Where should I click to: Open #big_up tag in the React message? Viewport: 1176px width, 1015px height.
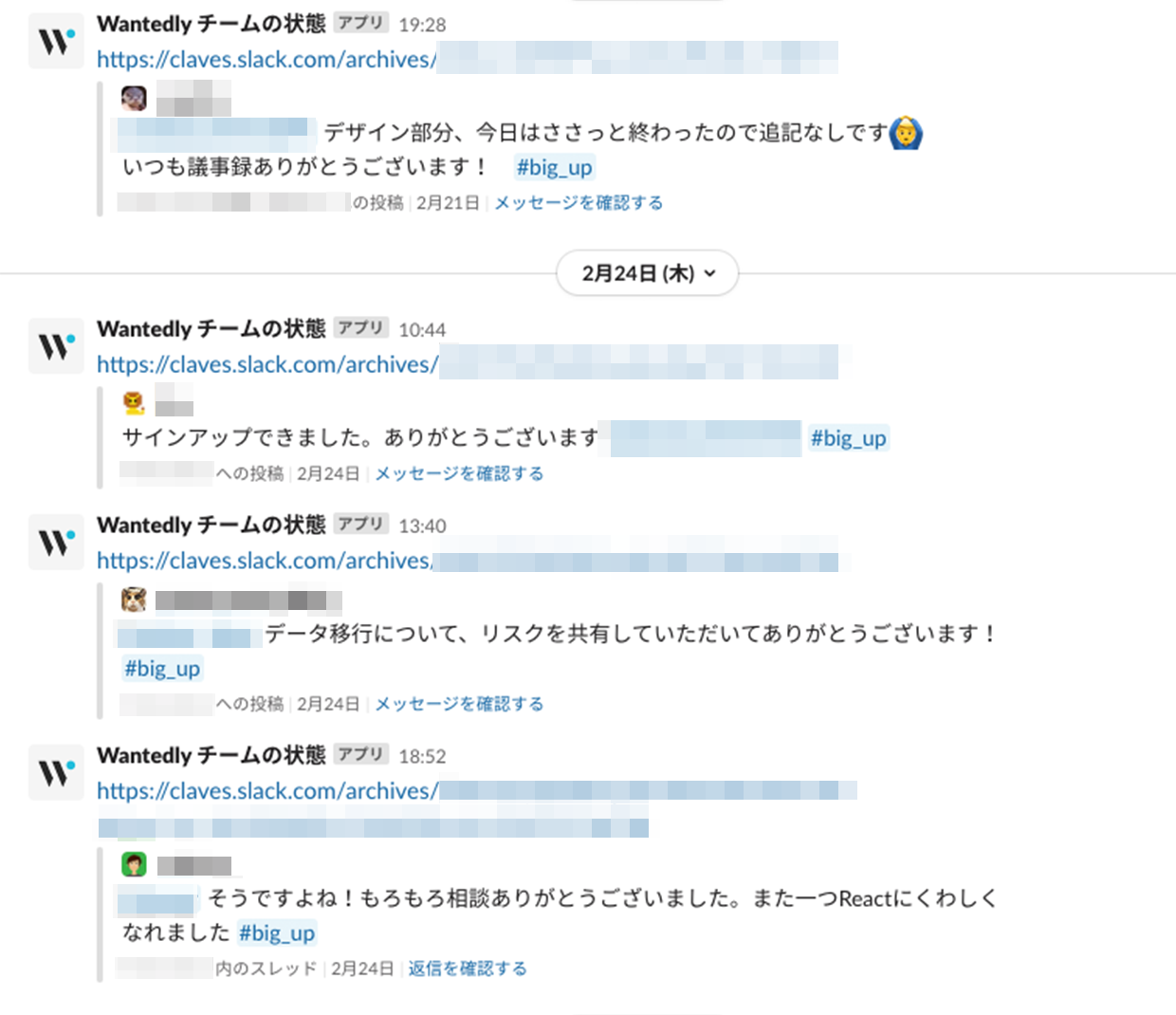click(277, 933)
